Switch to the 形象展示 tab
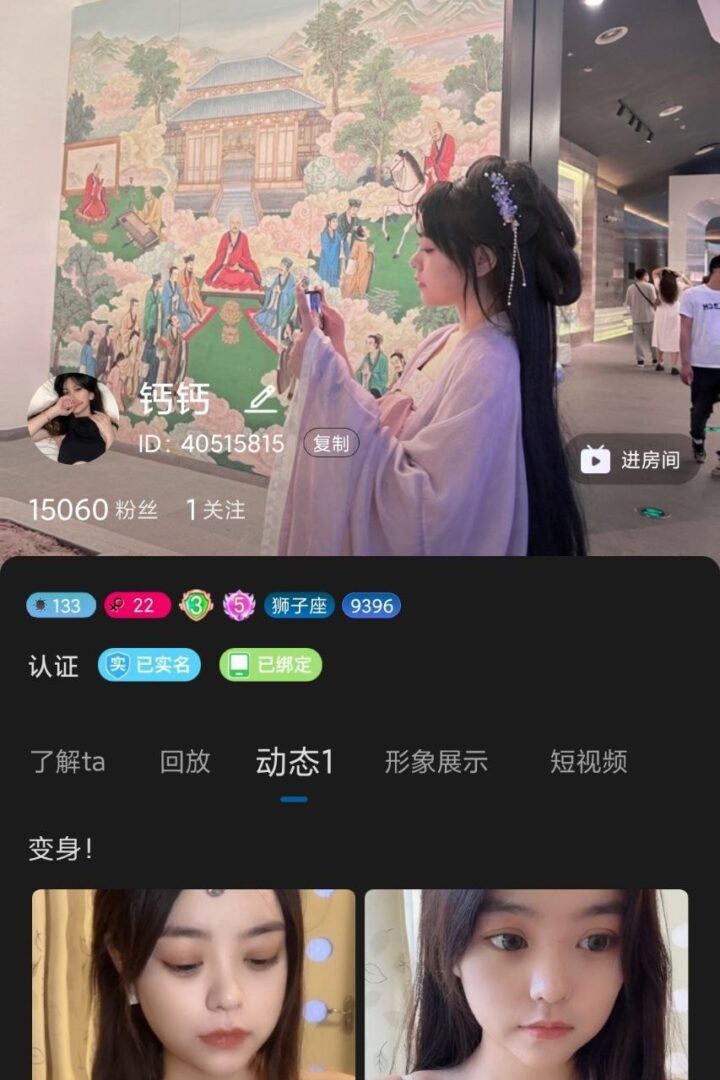Viewport: 720px width, 1080px height. (436, 762)
